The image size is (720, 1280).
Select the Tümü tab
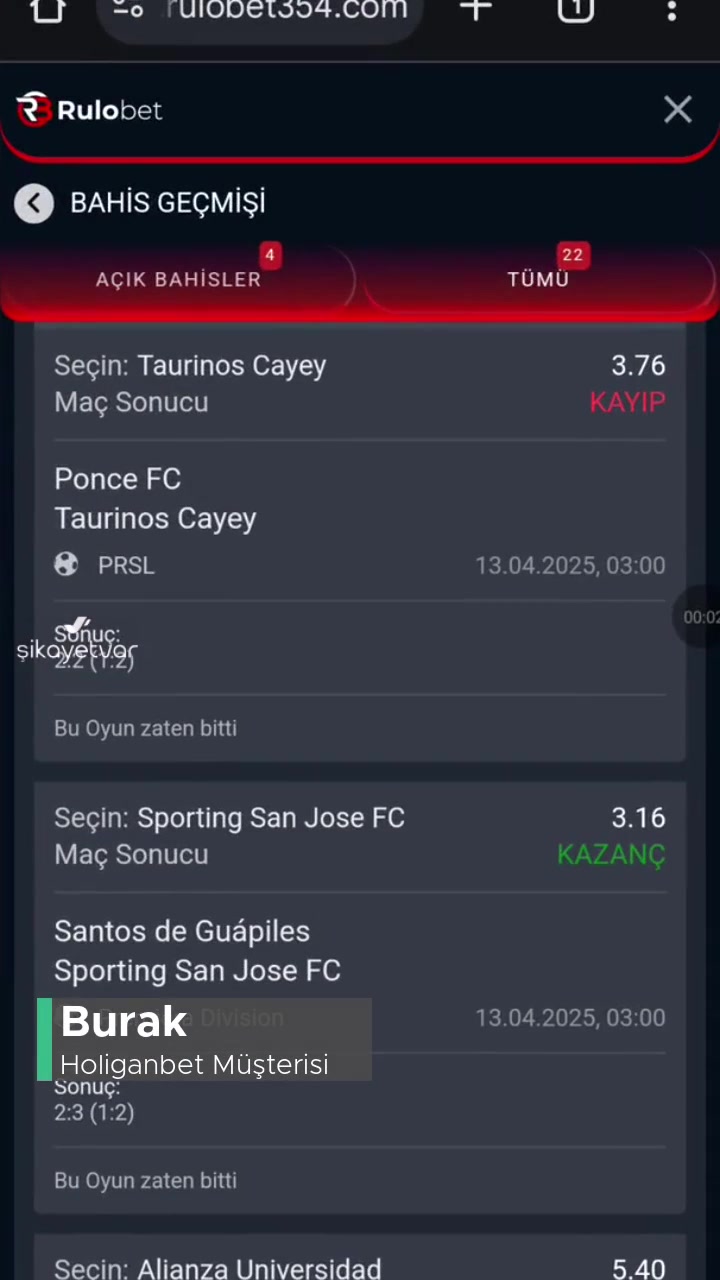538,279
